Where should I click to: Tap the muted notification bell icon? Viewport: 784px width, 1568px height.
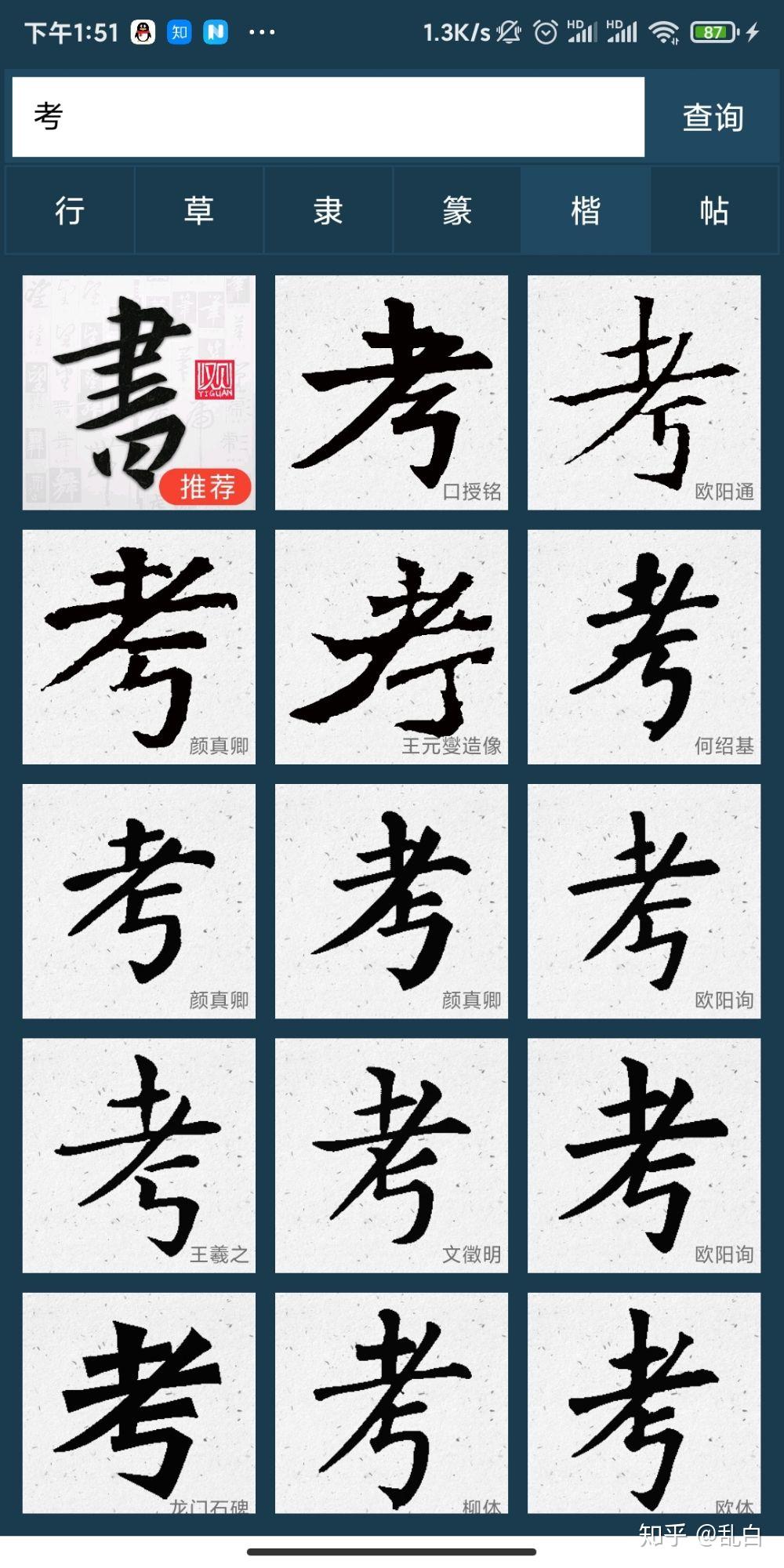click(x=510, y=33)
